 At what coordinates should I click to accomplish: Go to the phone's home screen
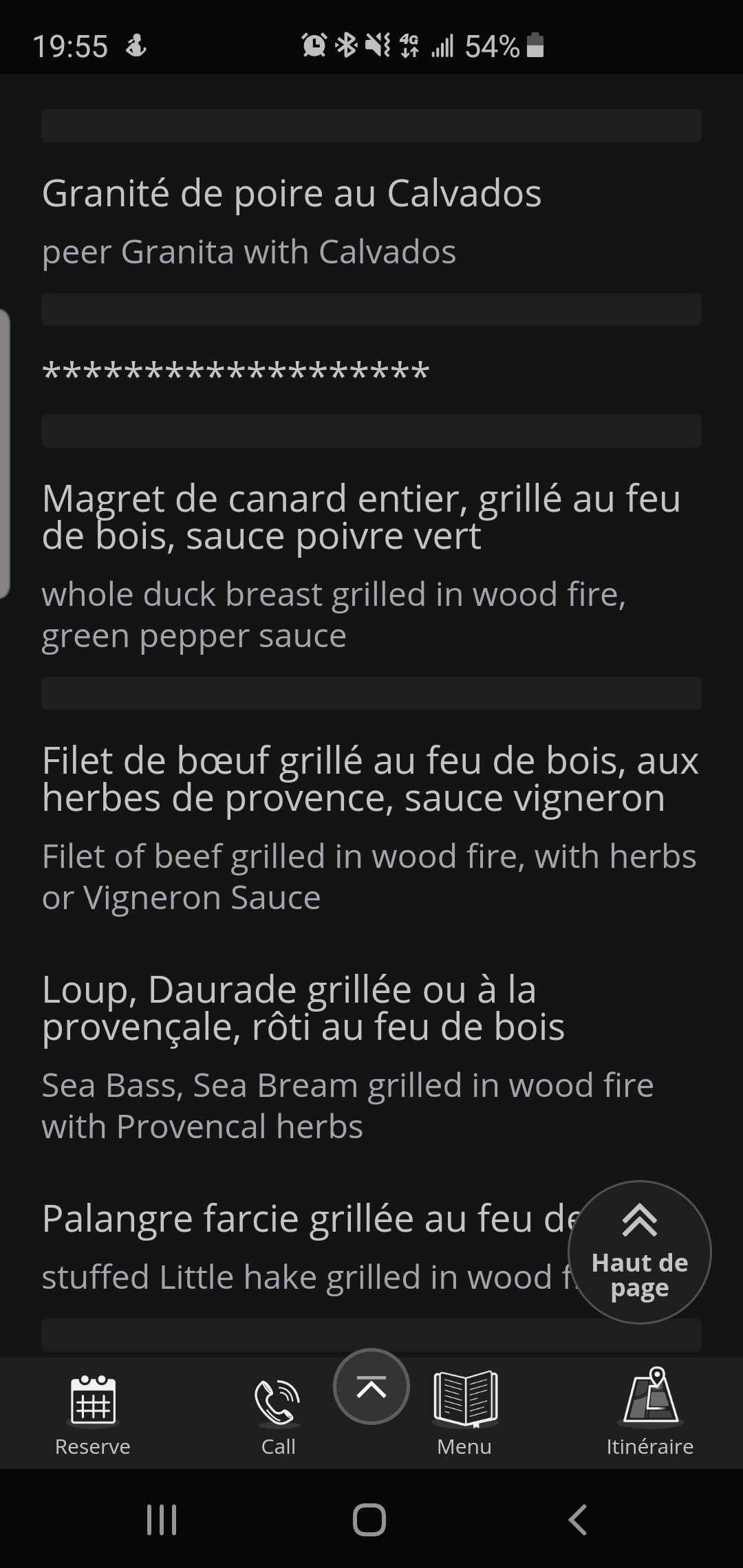(x=369, y=1520)
